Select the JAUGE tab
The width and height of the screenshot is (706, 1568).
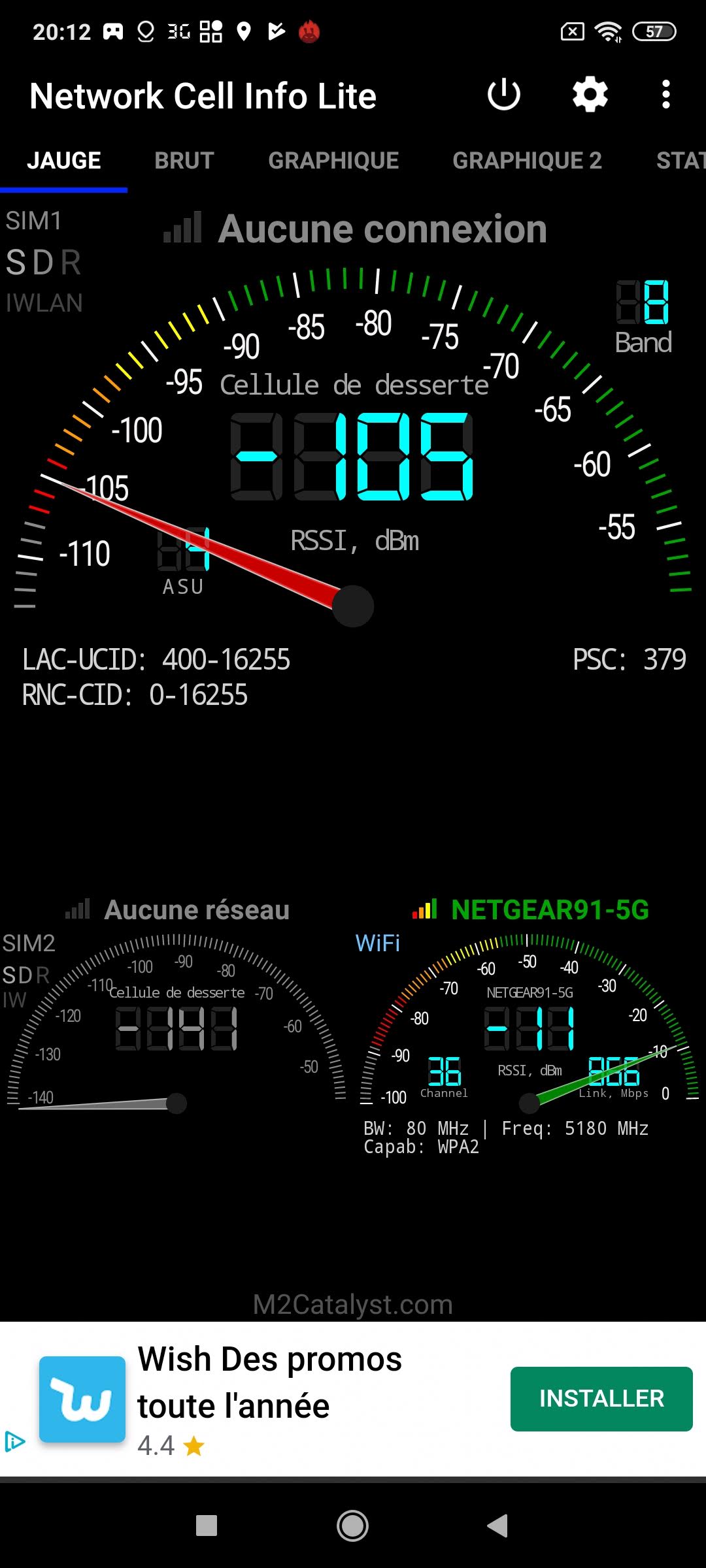pyautogui.click(x=64, y=161)
